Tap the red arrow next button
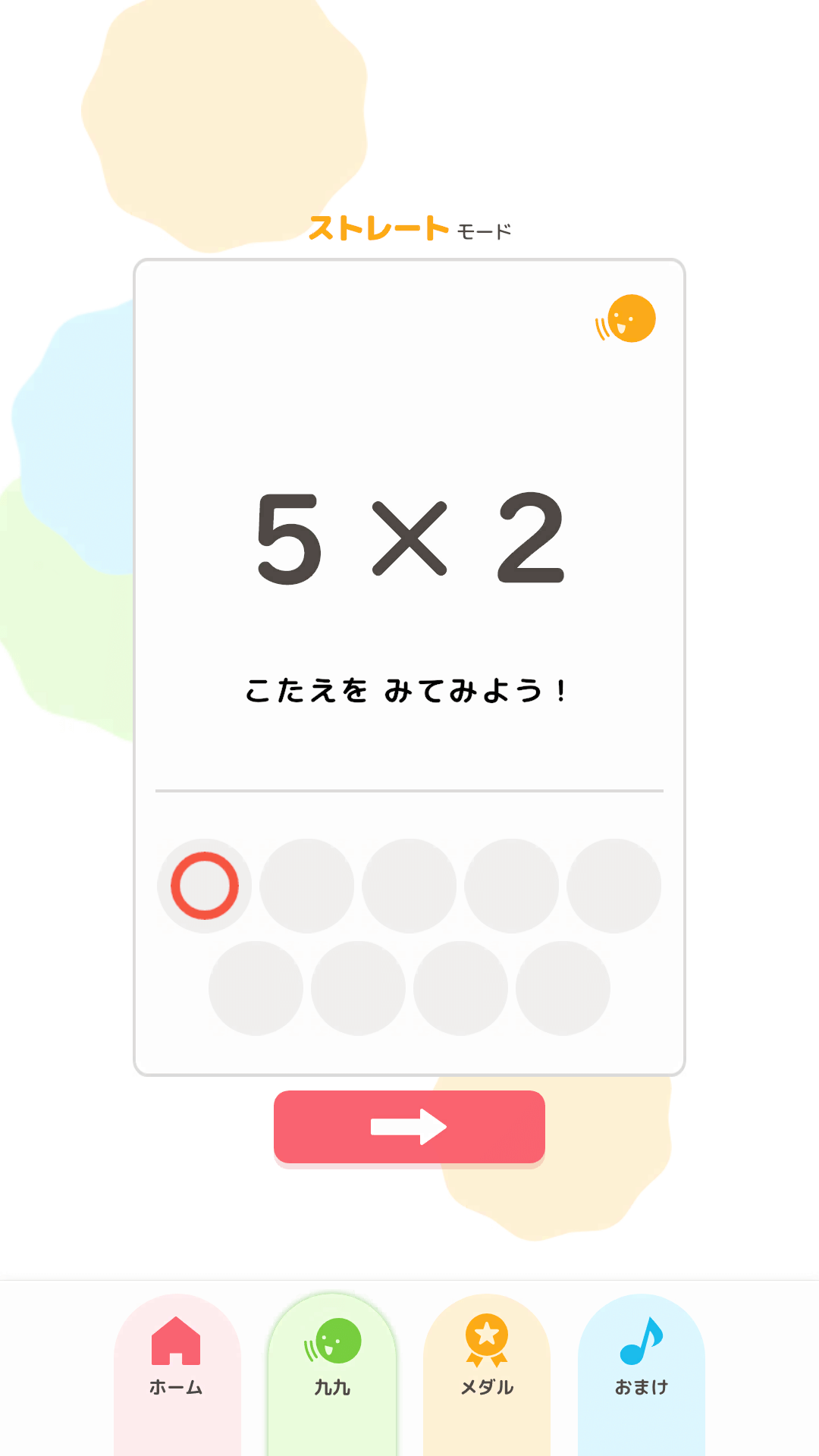Viewport: 819px width, 1456px height. coord(409,1127)
